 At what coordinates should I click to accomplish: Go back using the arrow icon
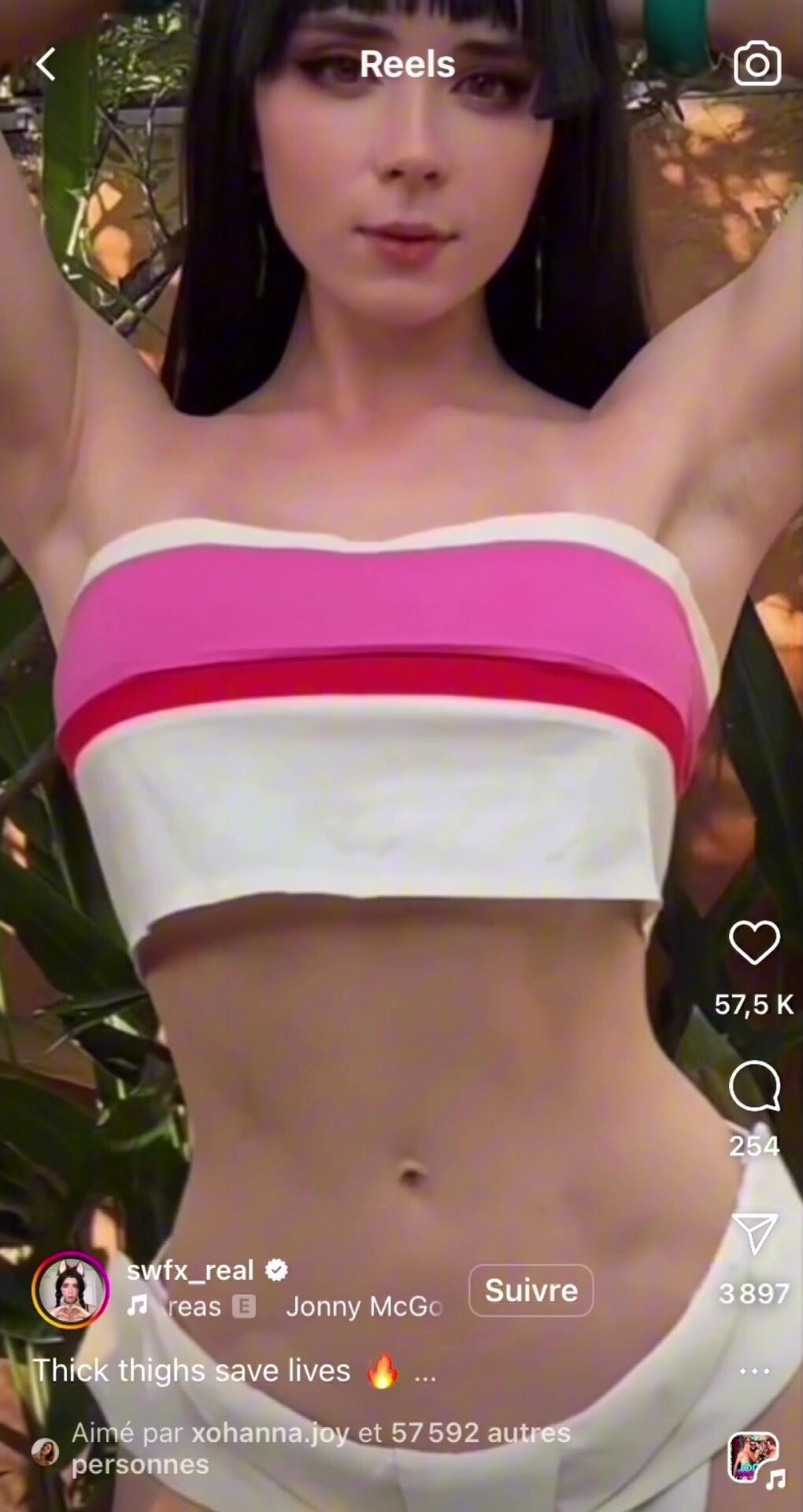pos(46,65)
